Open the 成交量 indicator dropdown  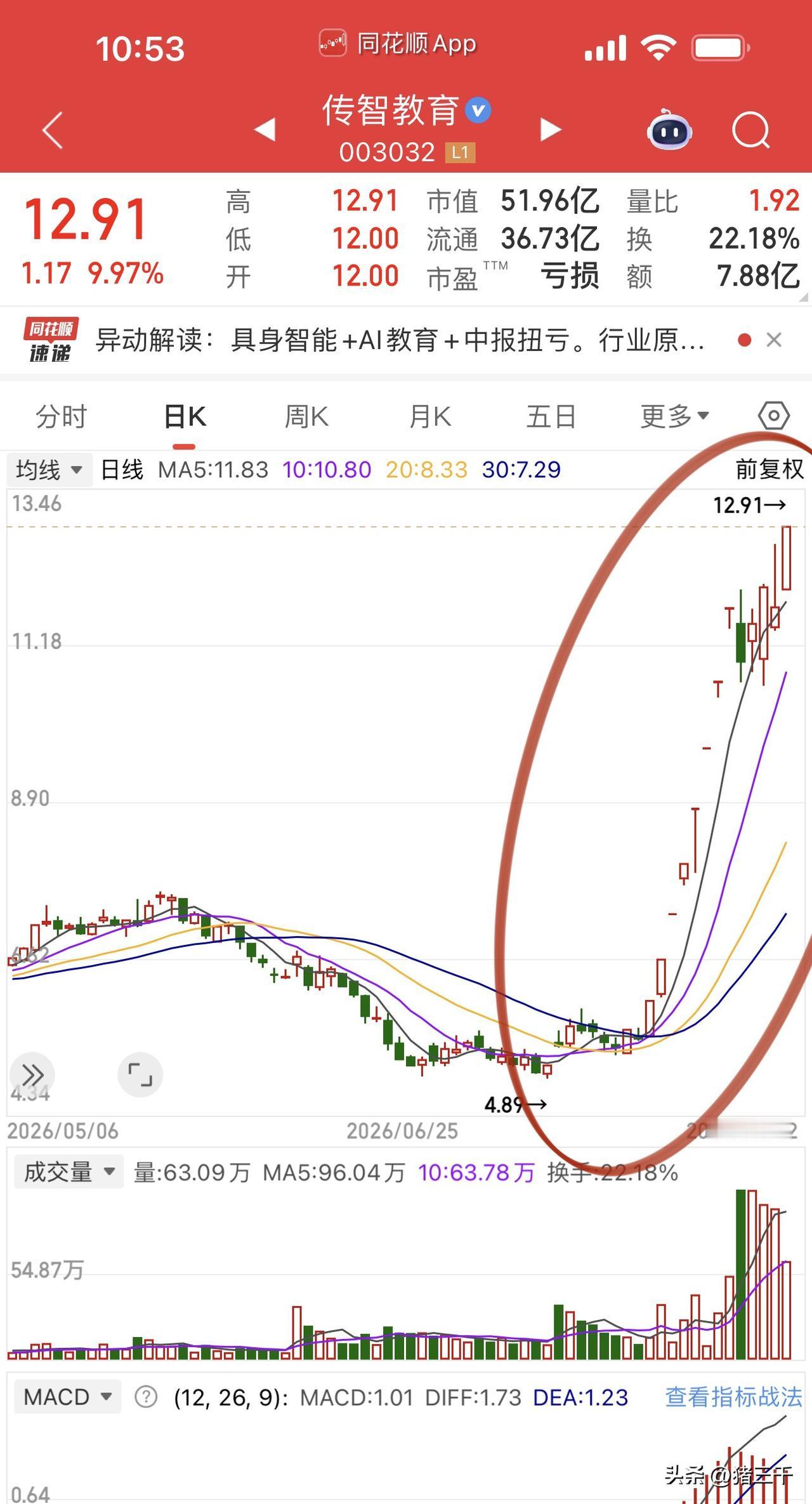[x=69, y=1171]
